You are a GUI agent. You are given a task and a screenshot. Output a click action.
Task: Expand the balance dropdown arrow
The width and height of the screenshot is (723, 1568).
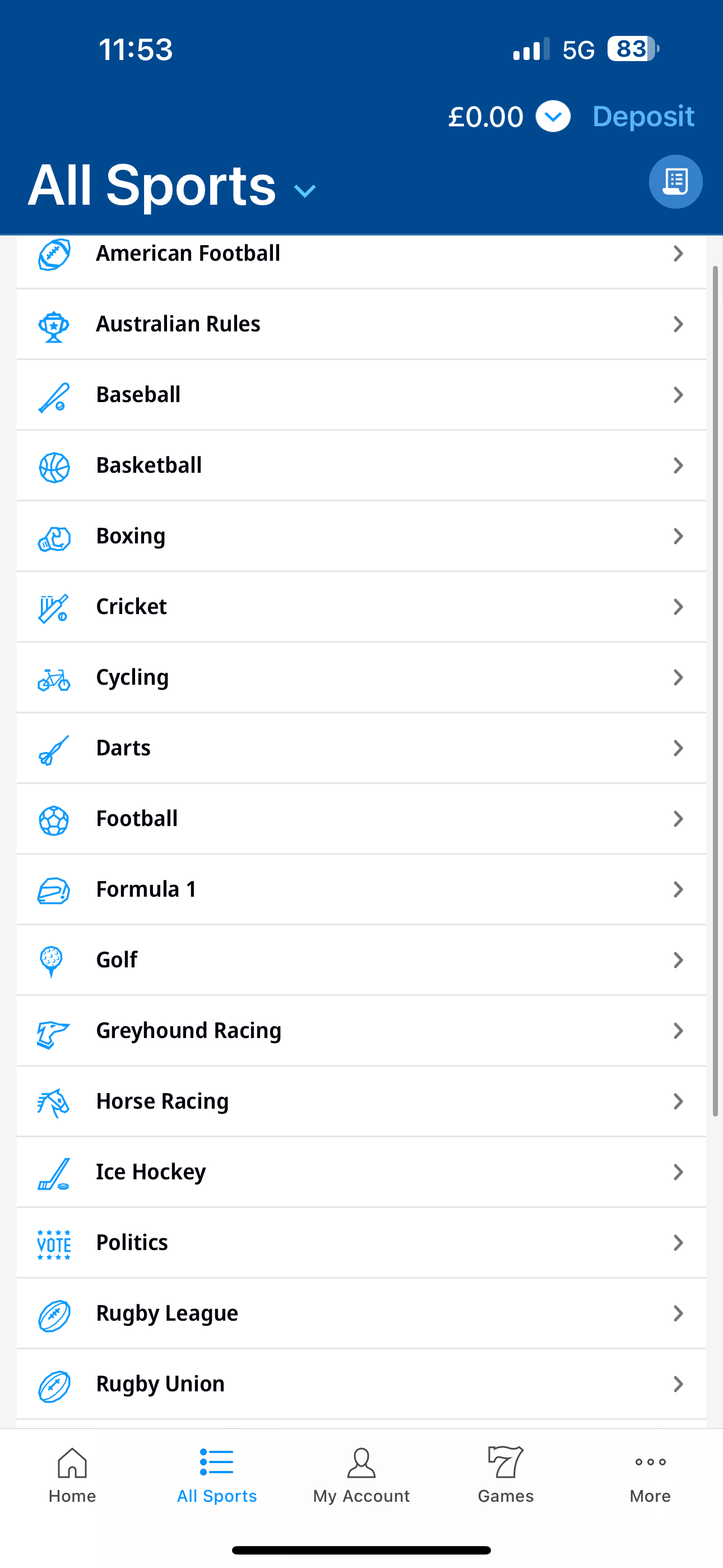553,116
